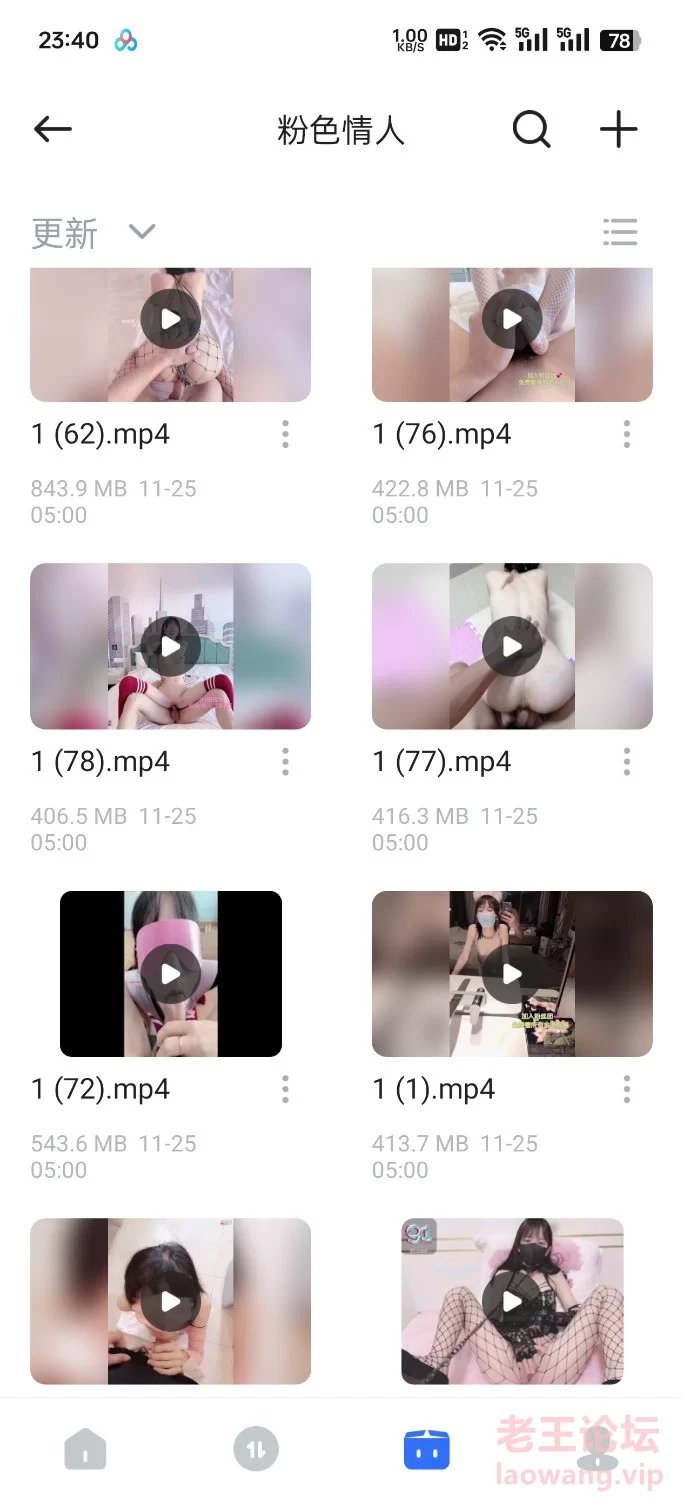
Task: Open search in this folder
Action: pos(531,129)
